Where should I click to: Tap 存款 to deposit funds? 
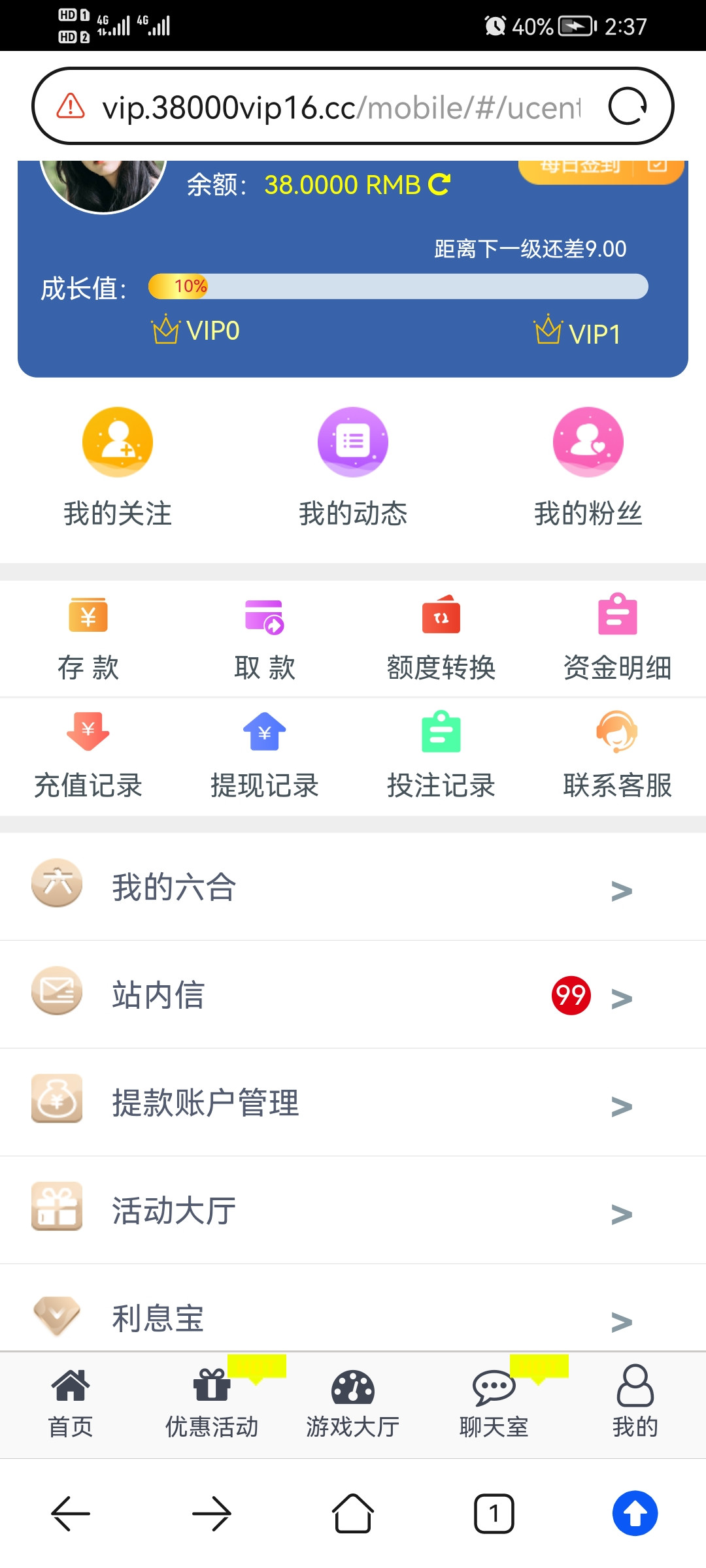[x=88, y=638]
